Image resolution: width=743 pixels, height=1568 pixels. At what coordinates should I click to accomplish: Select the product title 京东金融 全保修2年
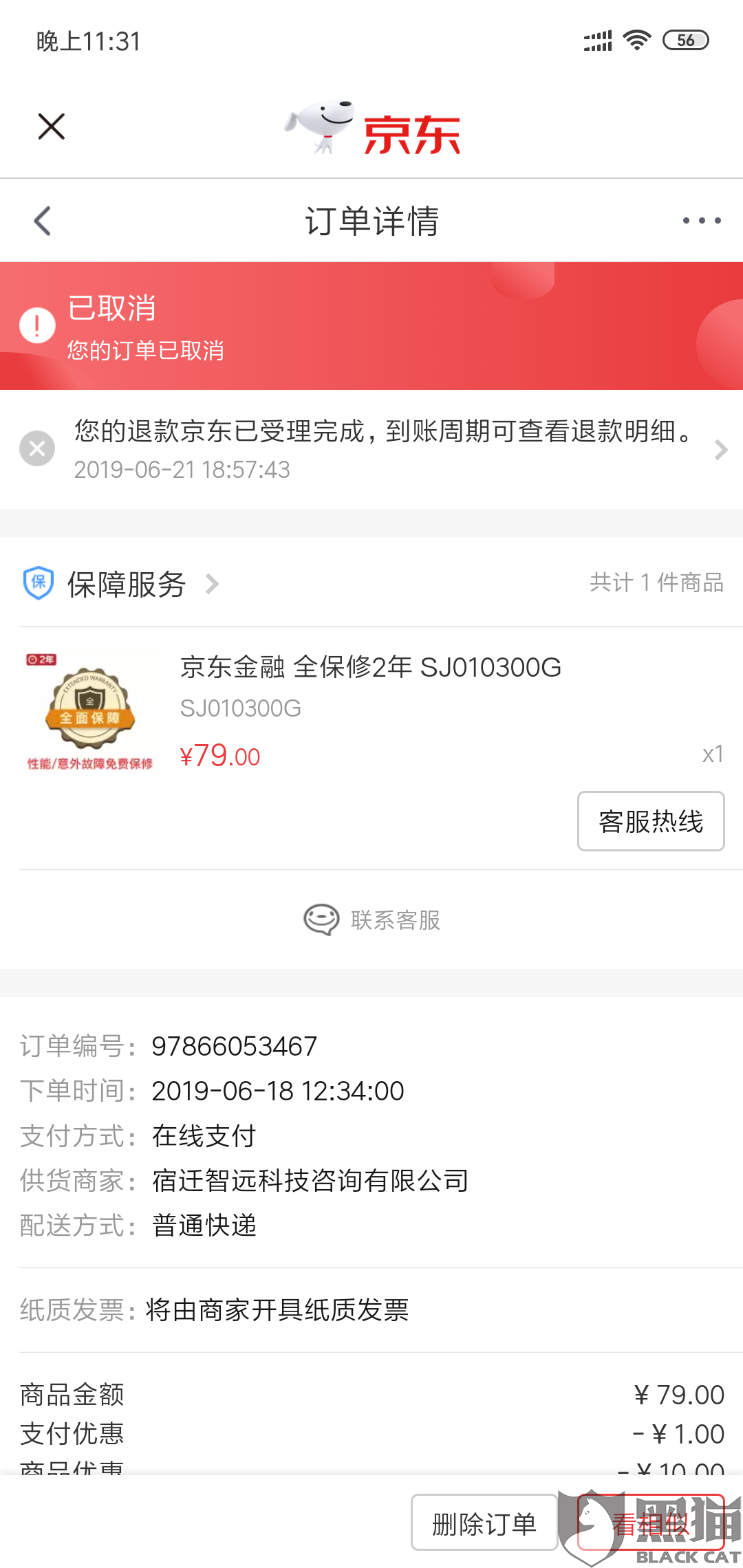369,667
